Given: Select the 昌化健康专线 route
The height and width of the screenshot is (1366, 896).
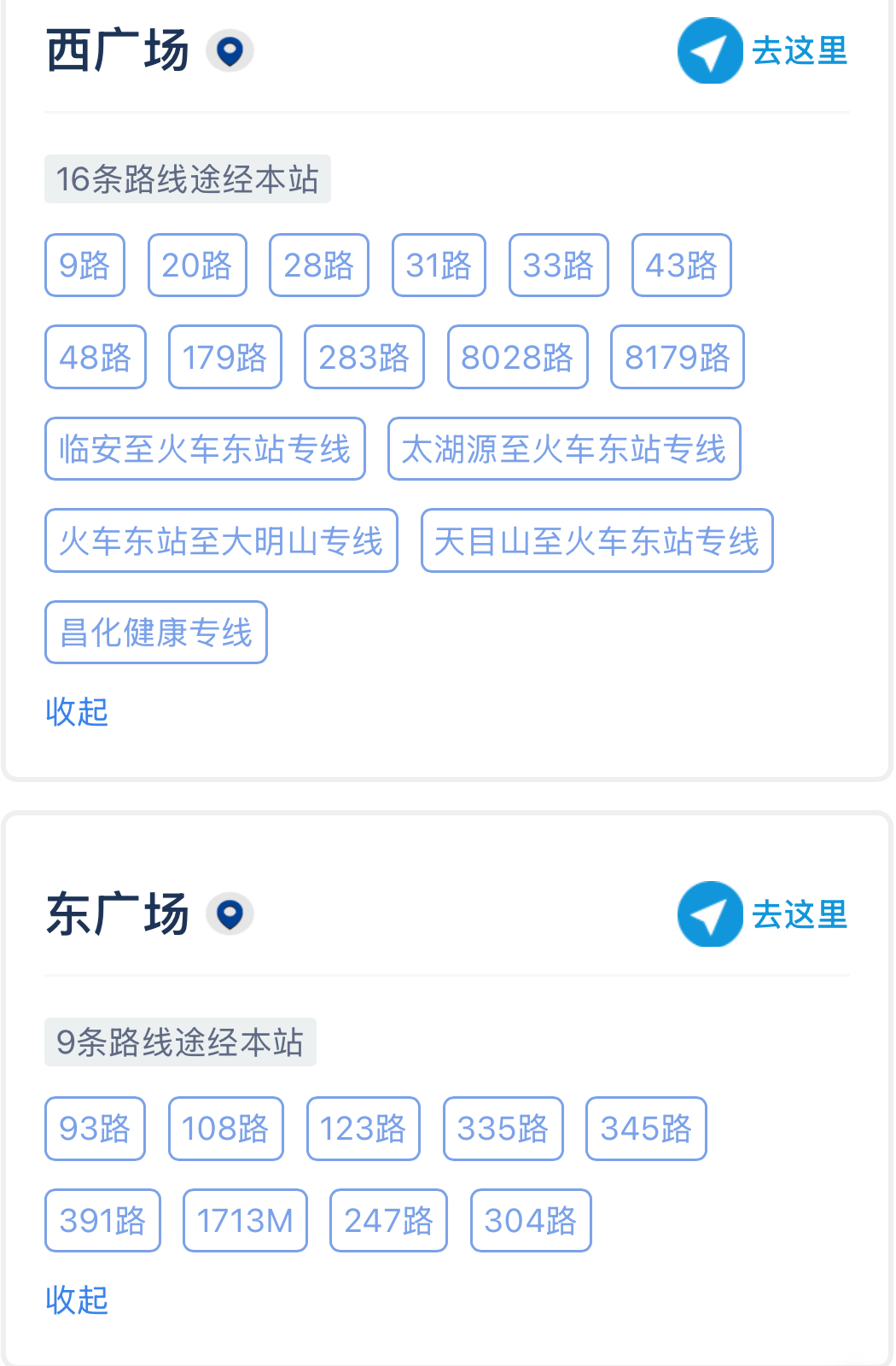Looking at the screenshot, I should pos(156,633).
